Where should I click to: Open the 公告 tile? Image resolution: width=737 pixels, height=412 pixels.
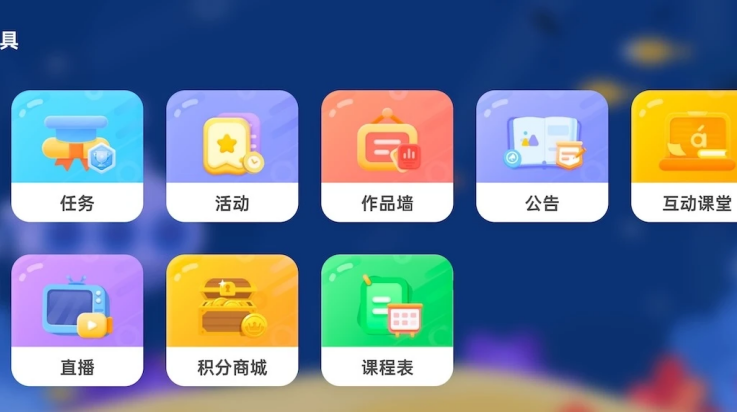tap(542, 156)
